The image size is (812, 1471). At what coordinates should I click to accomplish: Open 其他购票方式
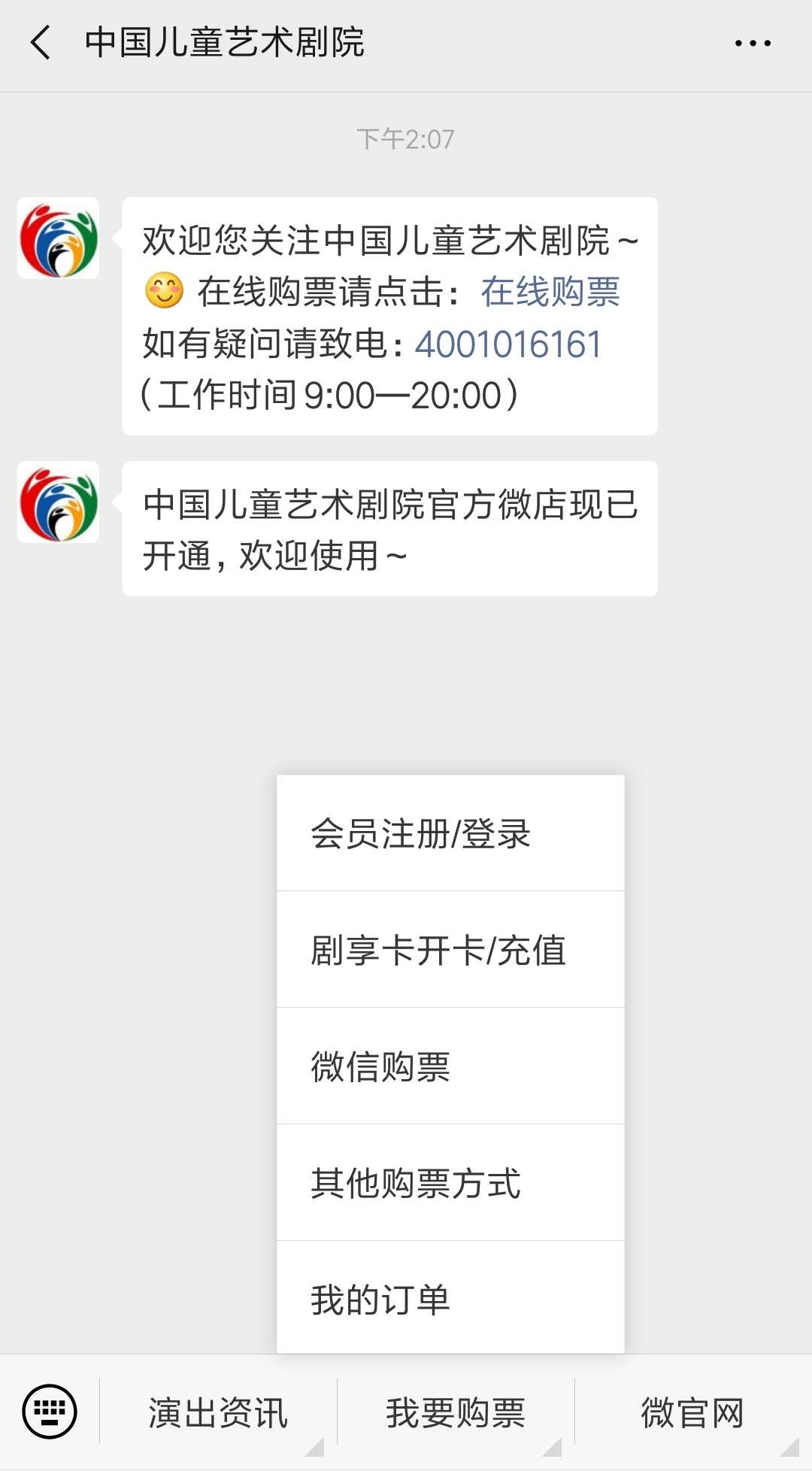[x=450, y=1183]
